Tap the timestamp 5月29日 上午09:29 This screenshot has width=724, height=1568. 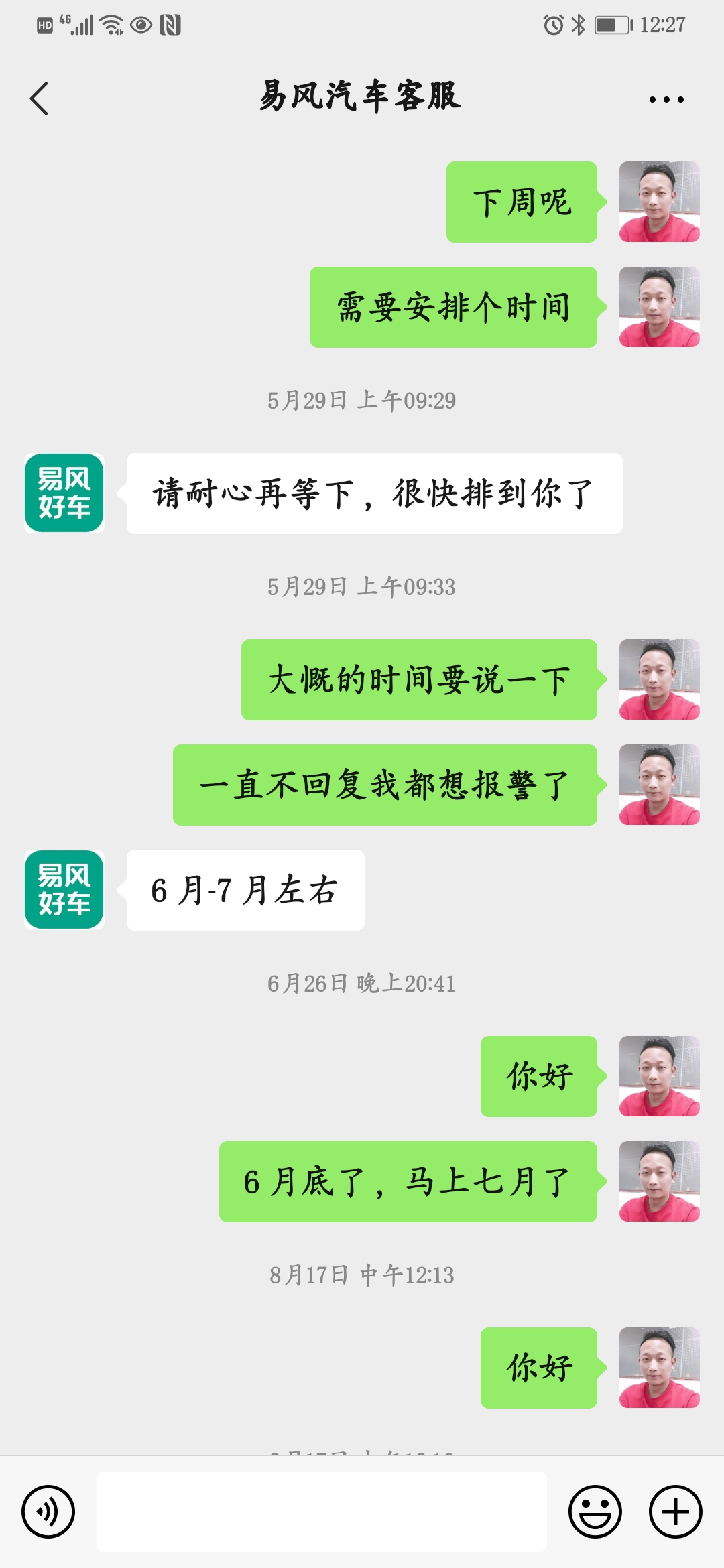(361, 400)
